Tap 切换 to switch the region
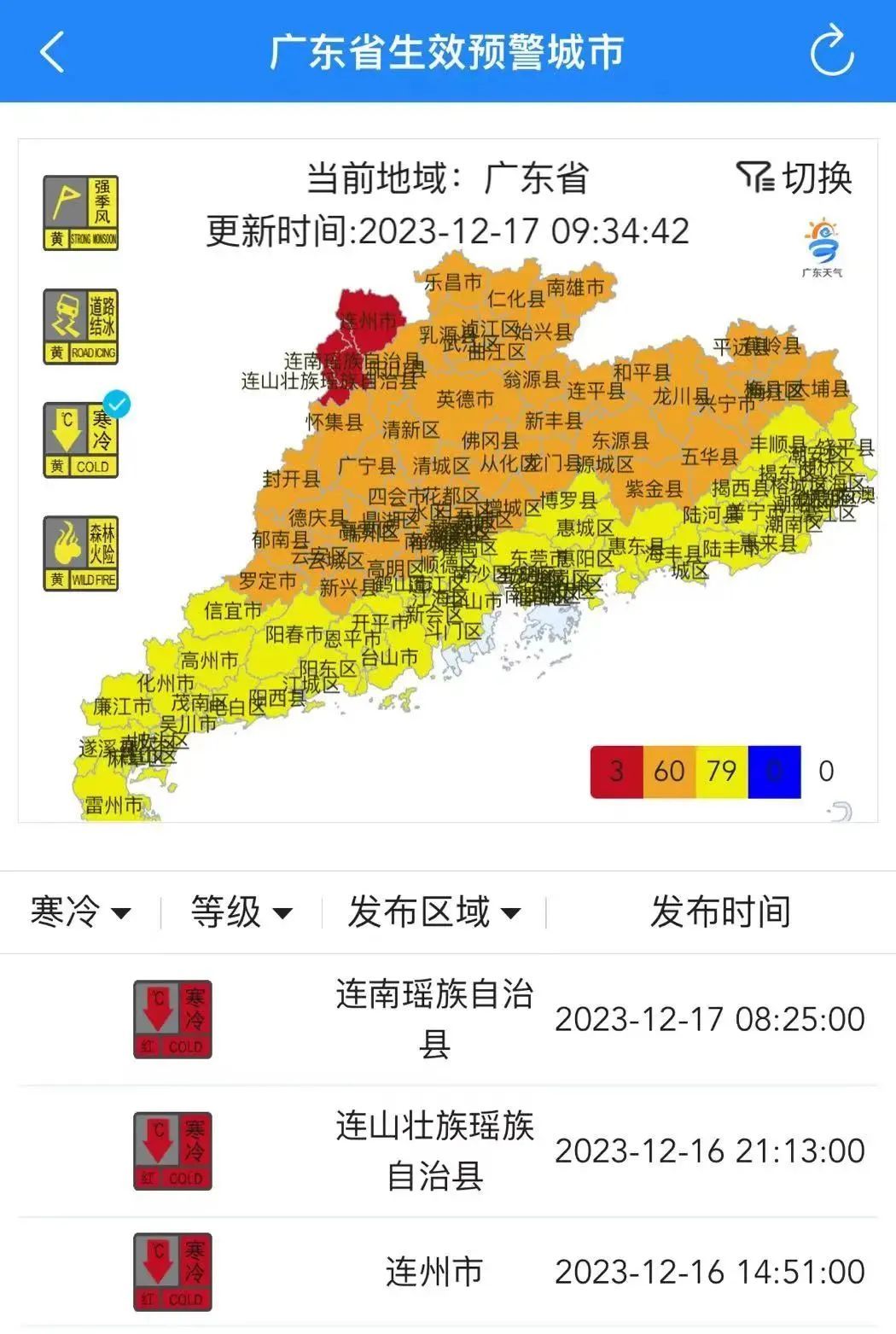The image size is (896, 1334). pyautogui.click(x=794, y=178)
